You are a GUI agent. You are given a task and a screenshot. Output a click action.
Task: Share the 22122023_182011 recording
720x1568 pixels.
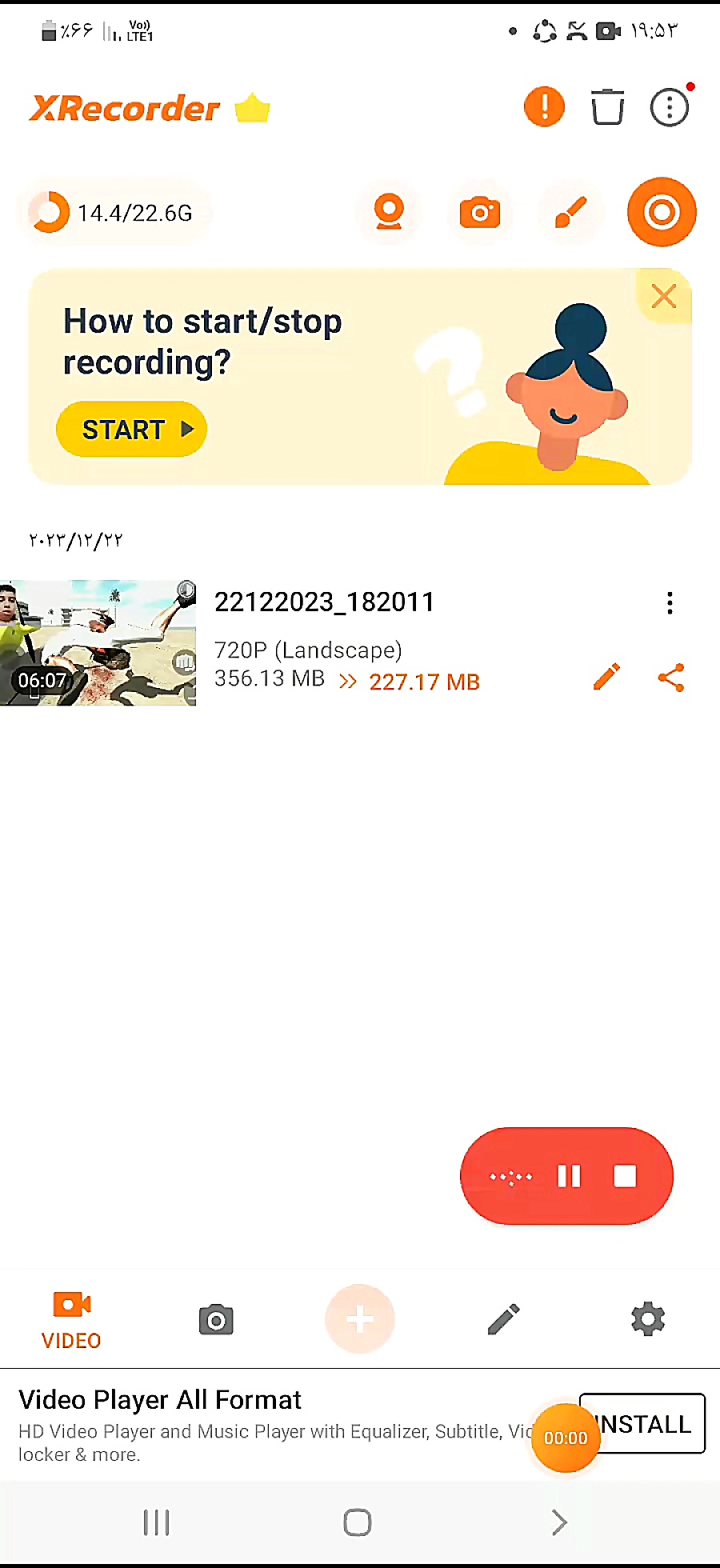coord(670,678)
